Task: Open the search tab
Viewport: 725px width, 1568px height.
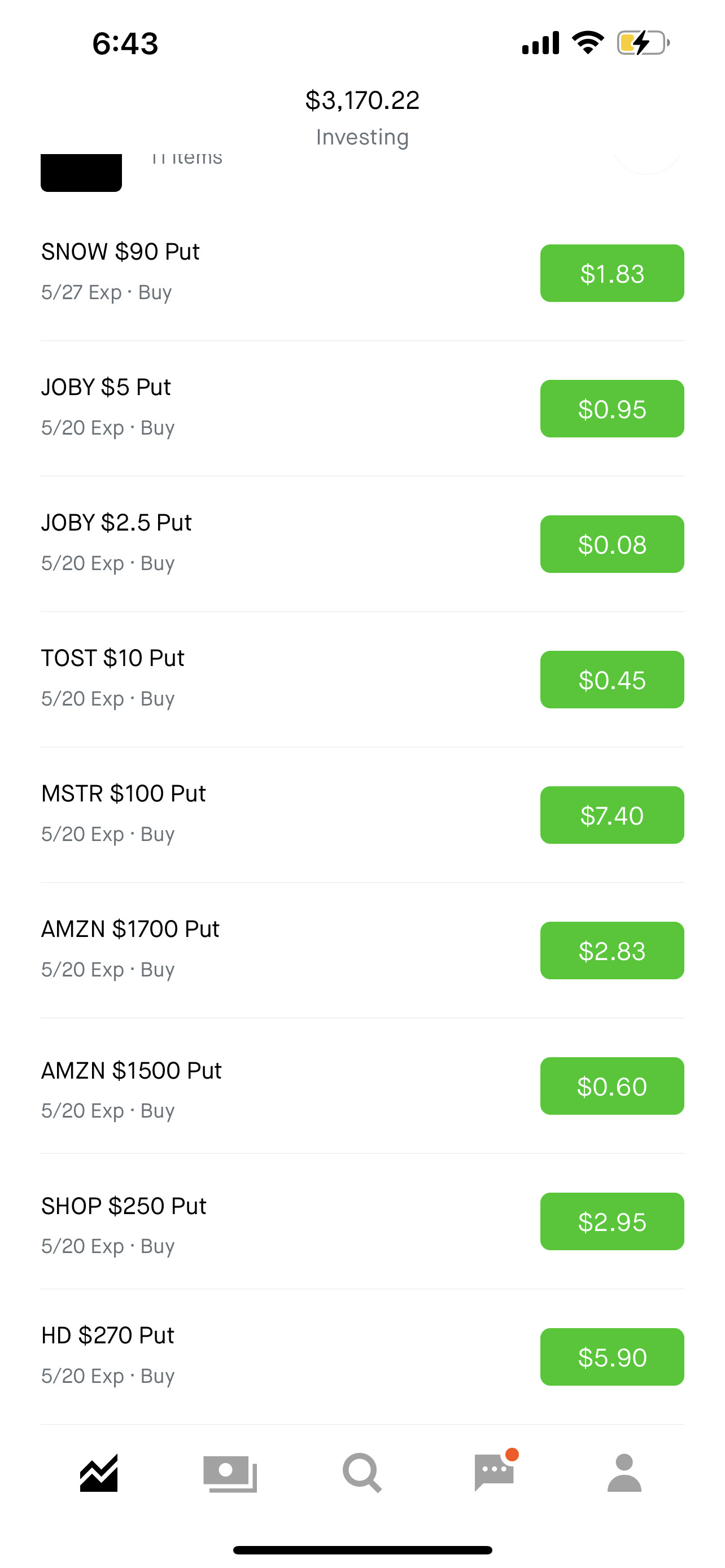Action: [x=362, y=1473]
